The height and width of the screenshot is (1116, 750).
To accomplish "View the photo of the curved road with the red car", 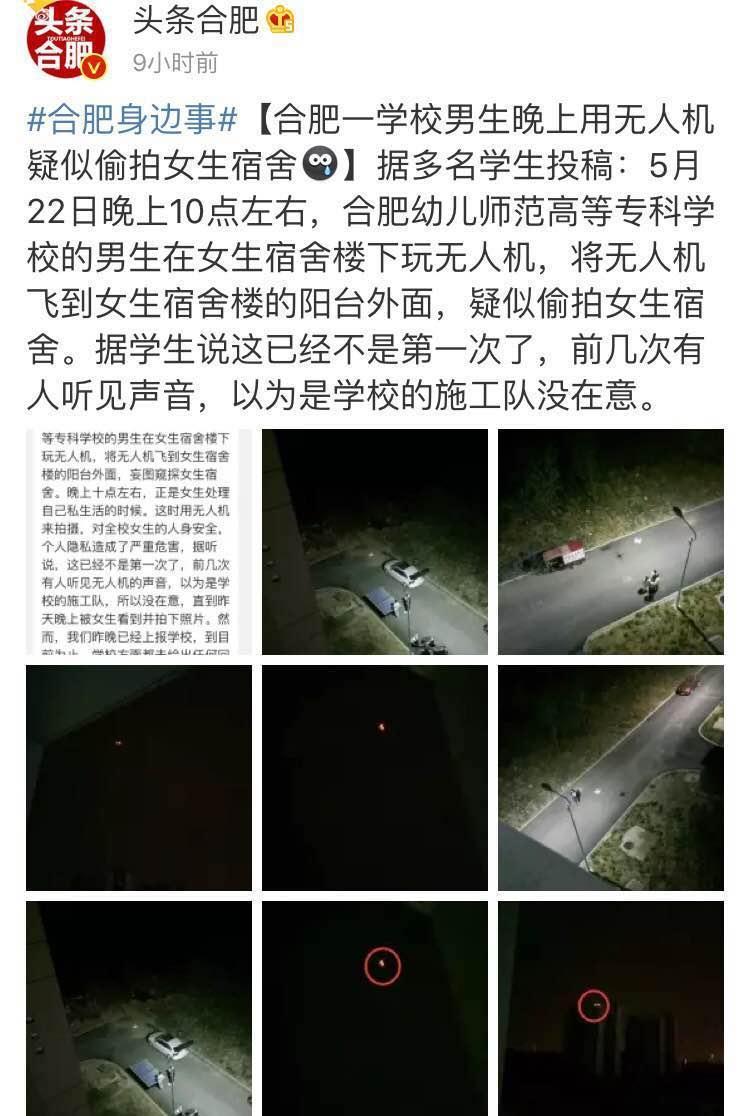I will click(611, 778).
